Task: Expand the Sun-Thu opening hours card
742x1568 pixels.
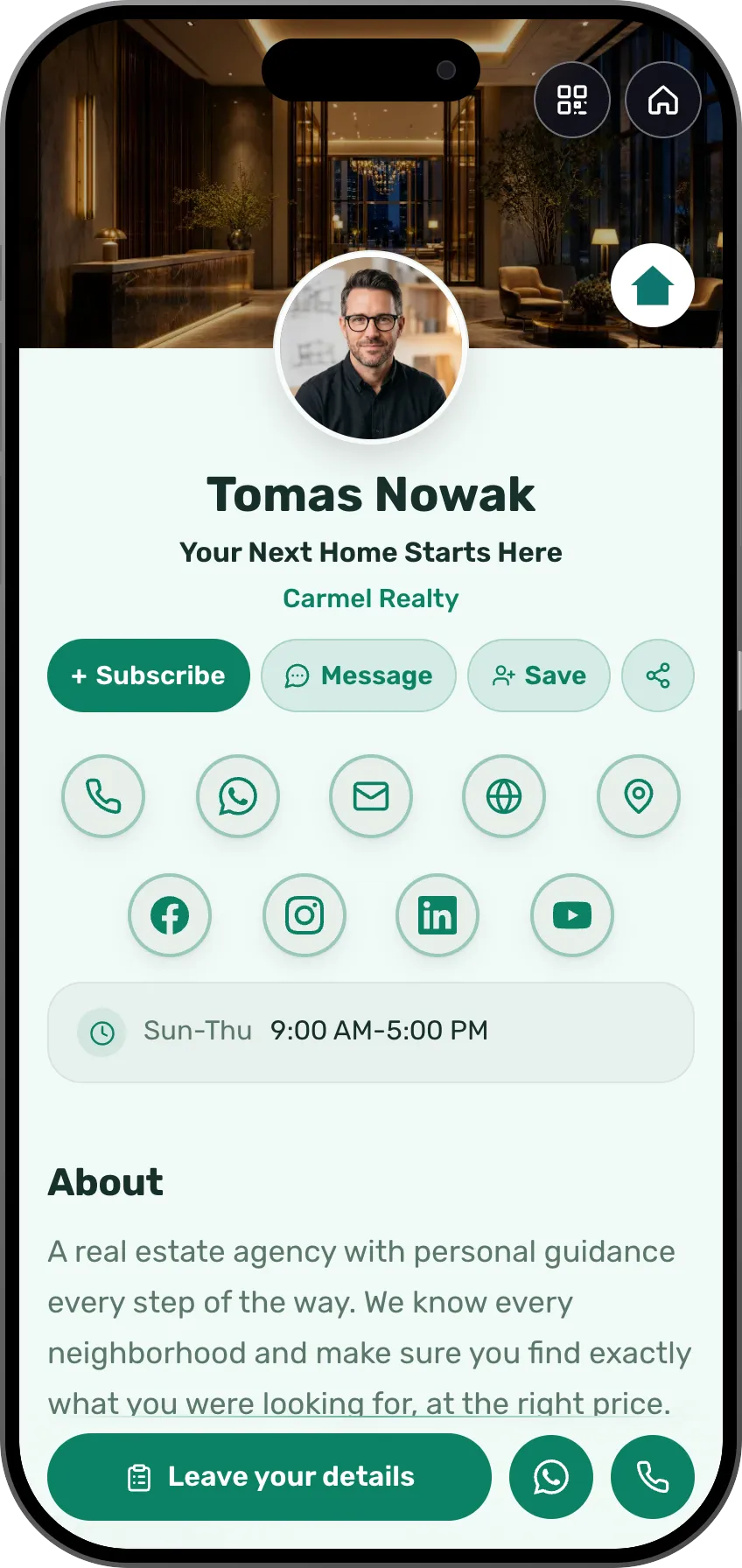Action: point(371,1032)
